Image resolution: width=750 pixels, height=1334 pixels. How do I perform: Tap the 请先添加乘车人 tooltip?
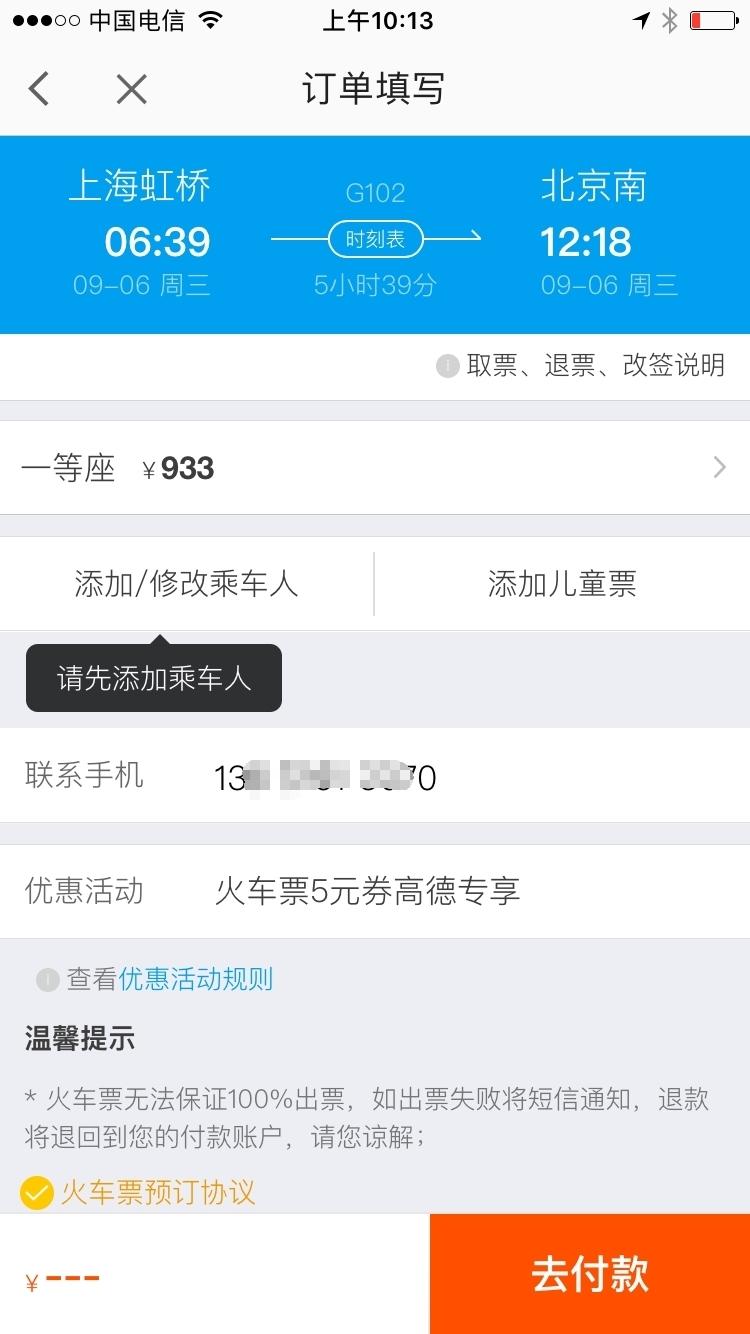[152, 677]
